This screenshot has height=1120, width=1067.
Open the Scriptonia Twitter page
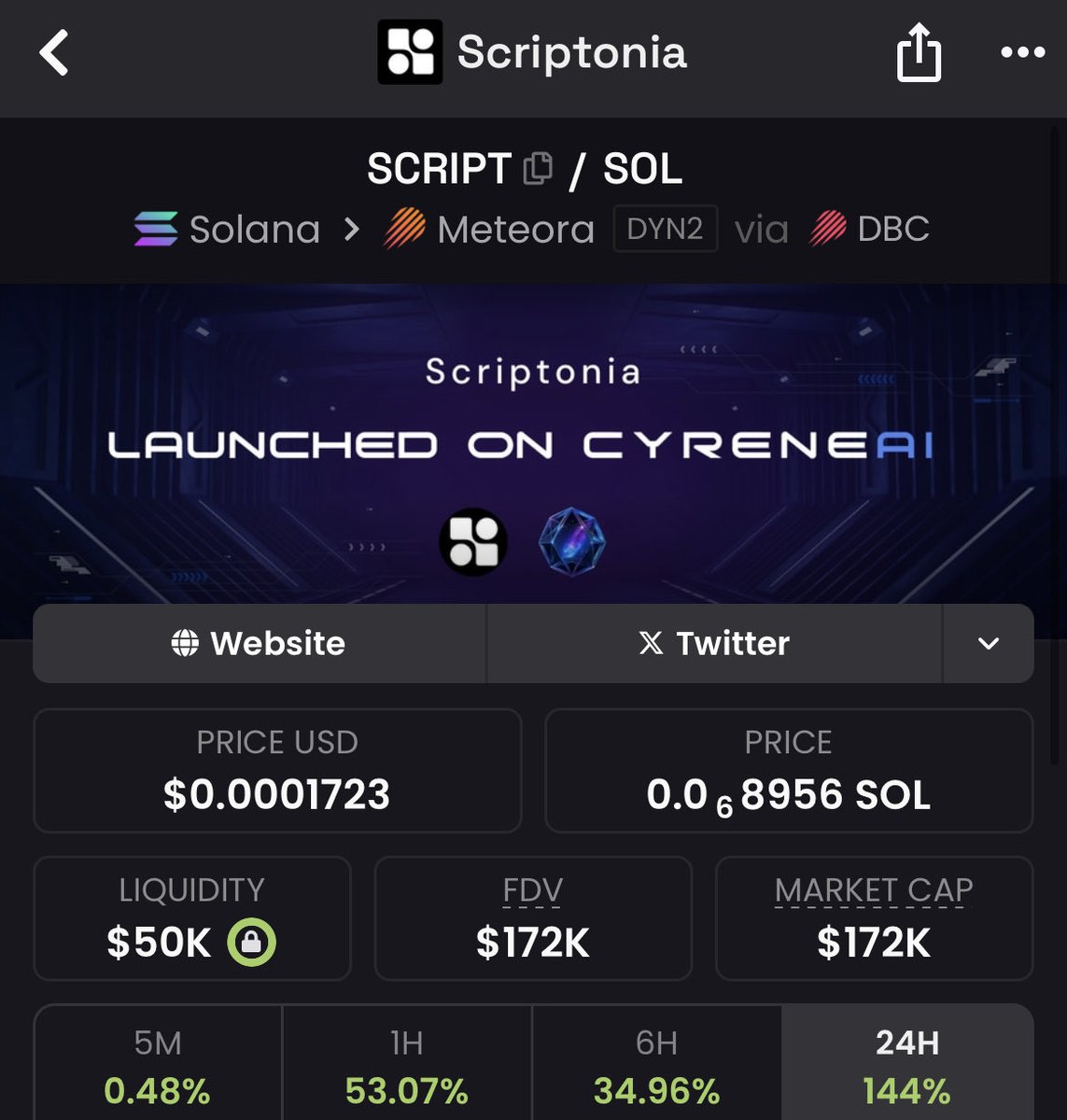click(x=714, y=643)
